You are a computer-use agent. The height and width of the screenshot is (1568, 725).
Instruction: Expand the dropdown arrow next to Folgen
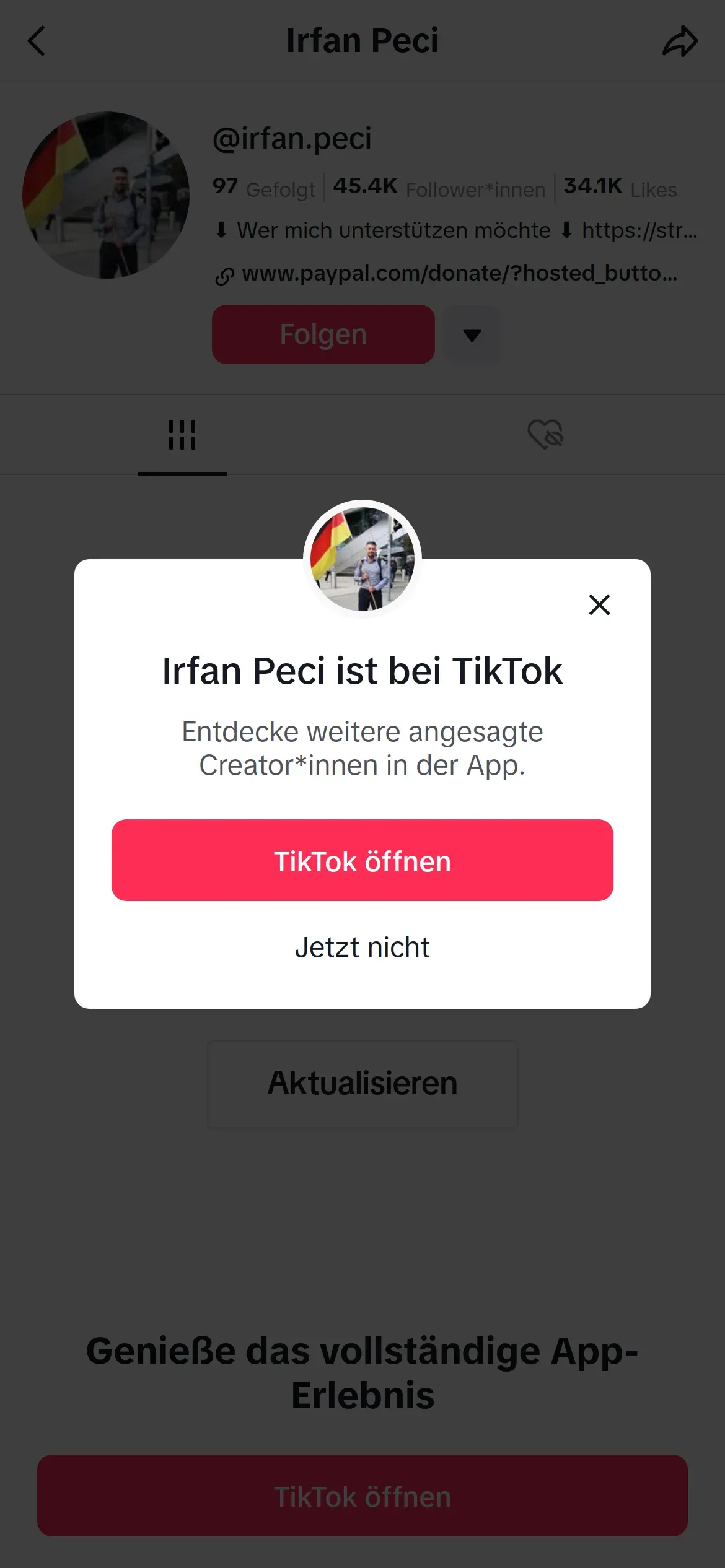(472, 335)
